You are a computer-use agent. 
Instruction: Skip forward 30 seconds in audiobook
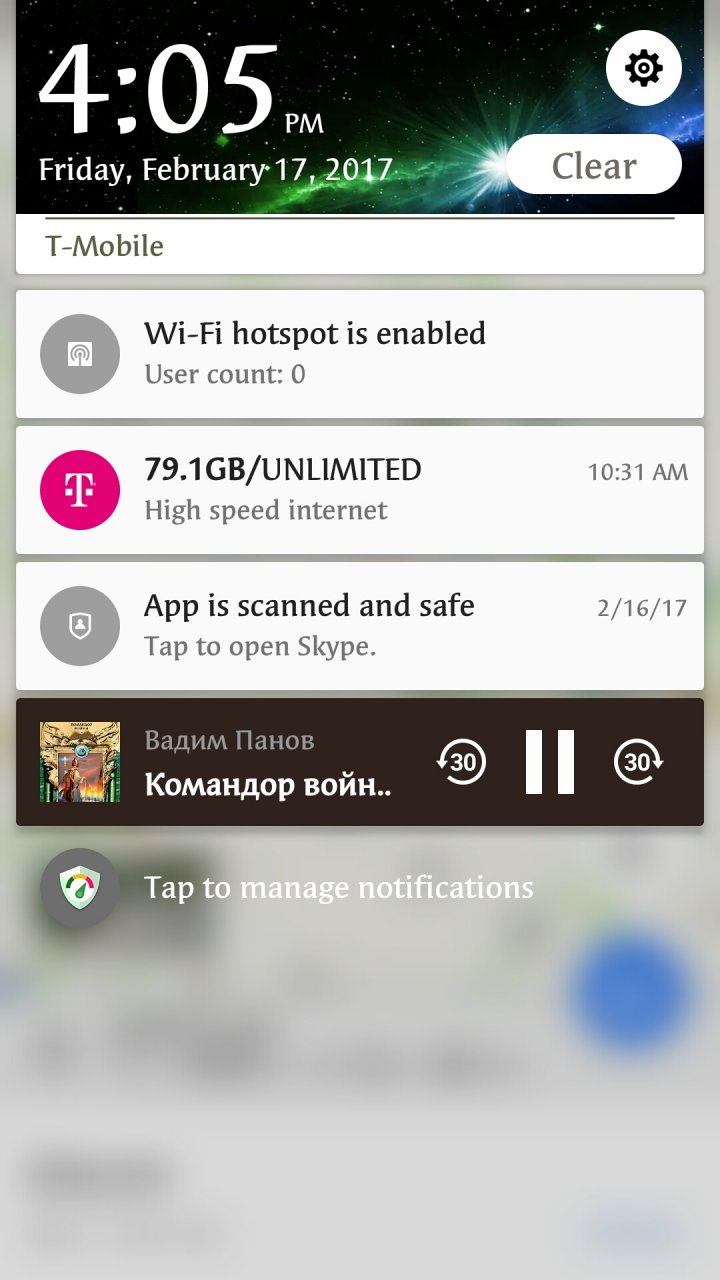[x=638, y=762]
